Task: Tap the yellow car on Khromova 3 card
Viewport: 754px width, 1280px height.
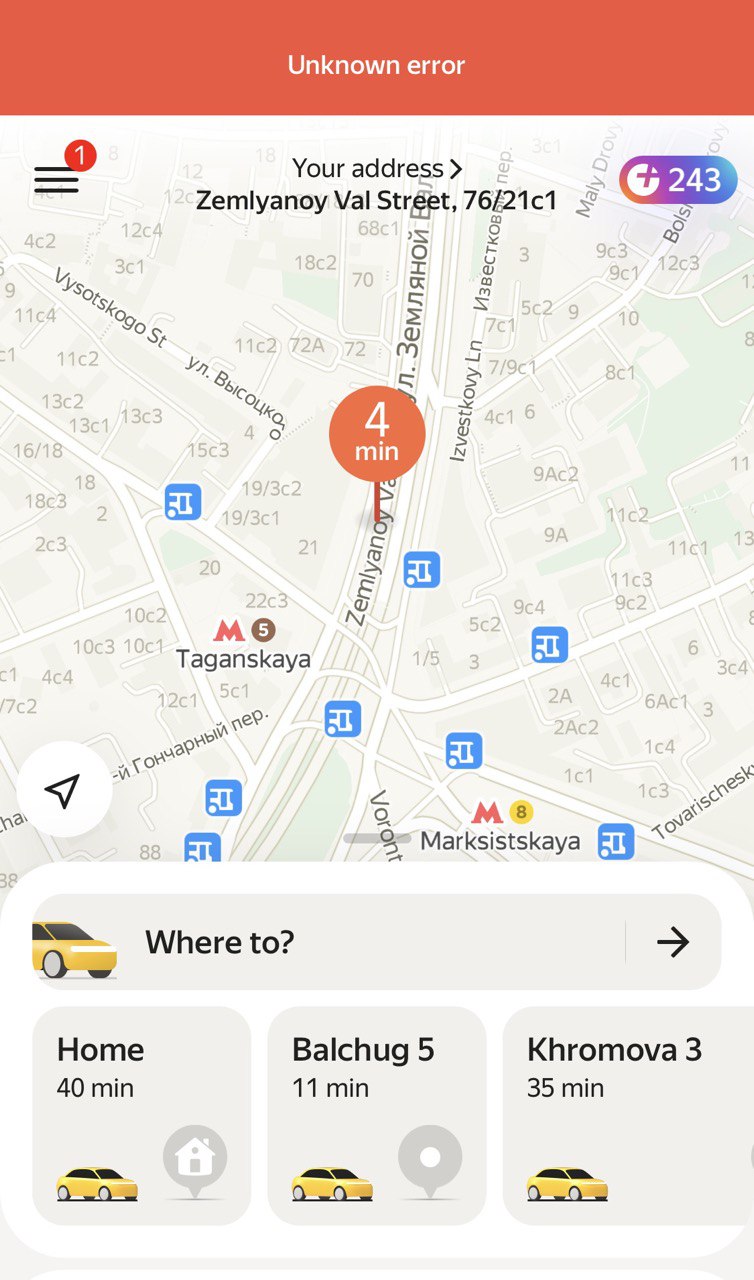Action: [565, 1185]
